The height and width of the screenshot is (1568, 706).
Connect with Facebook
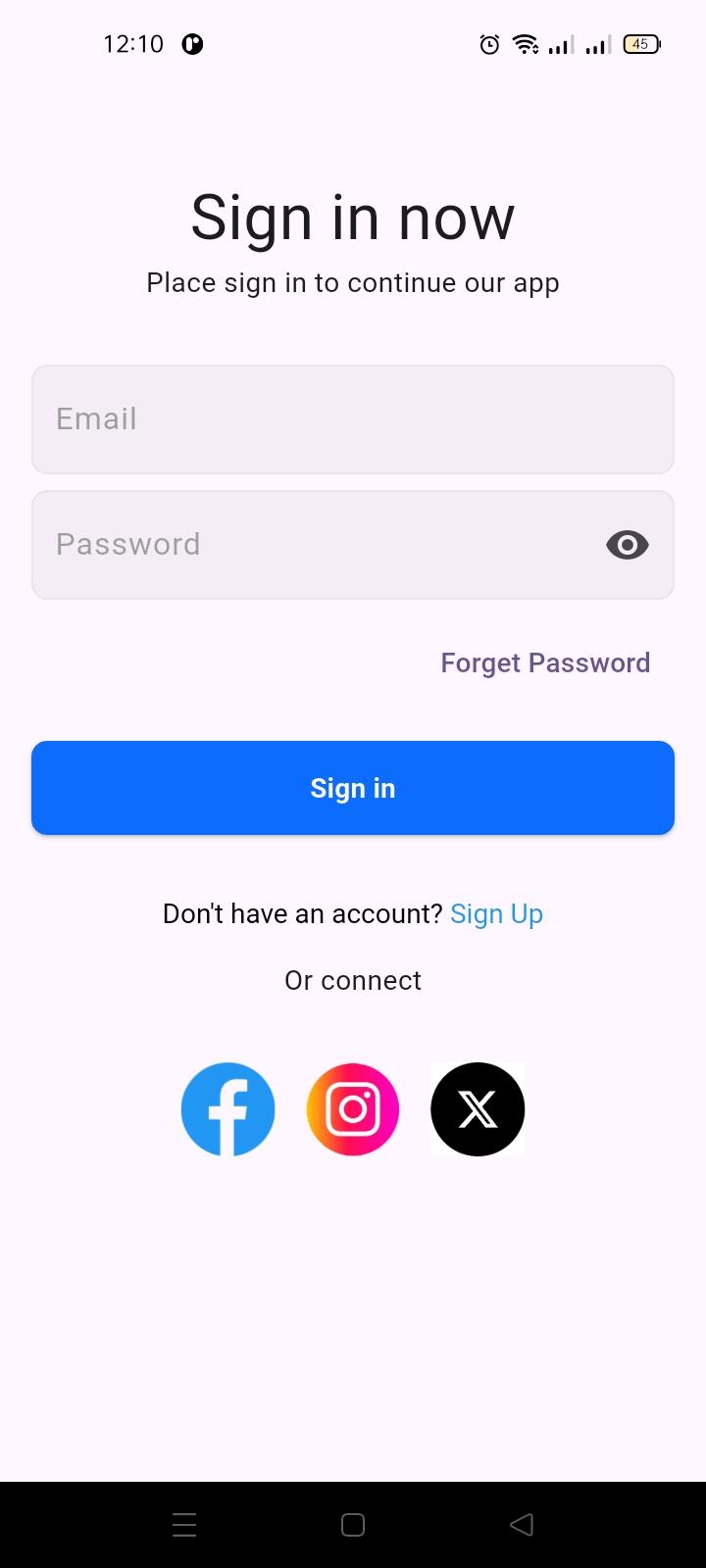[228, 1109]
